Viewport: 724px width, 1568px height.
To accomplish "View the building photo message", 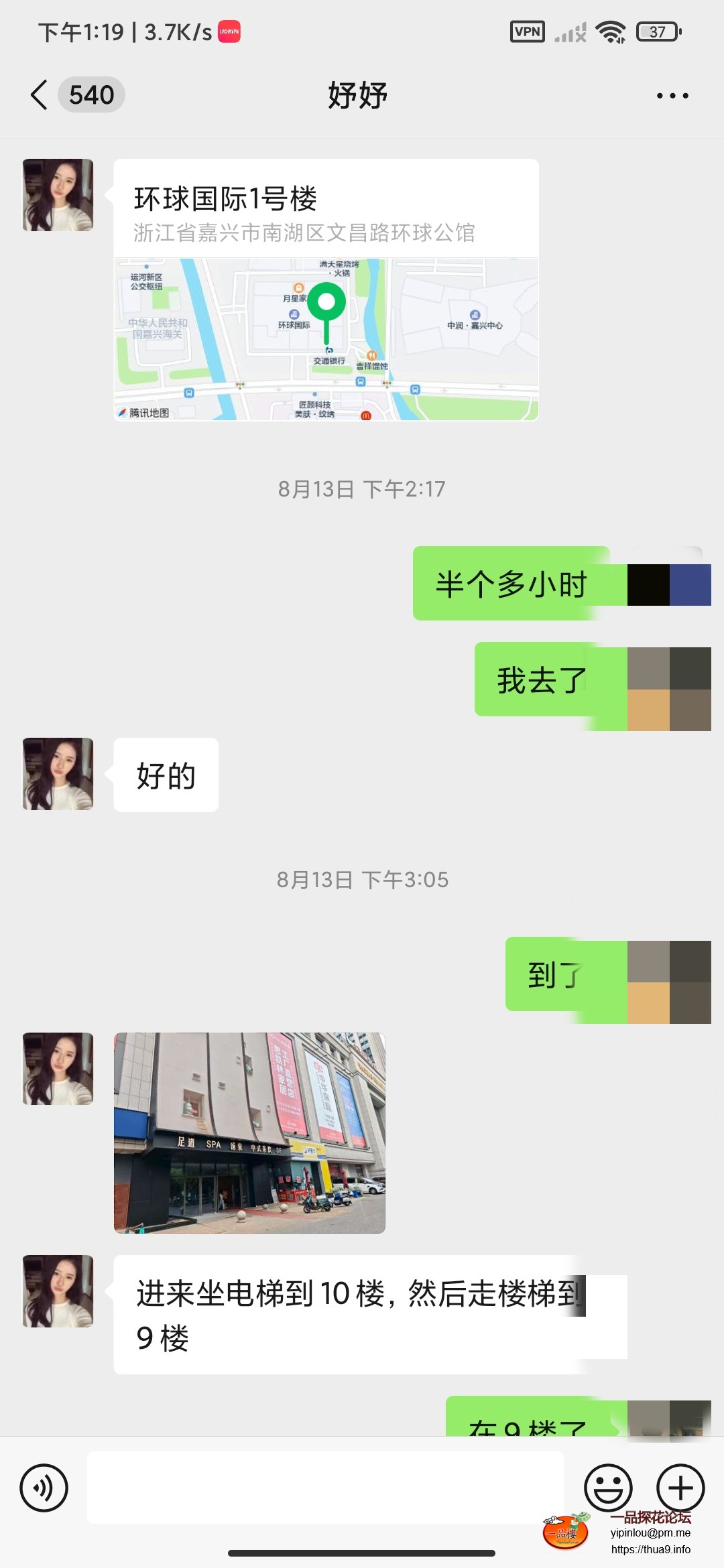I will pos(249,1132).
